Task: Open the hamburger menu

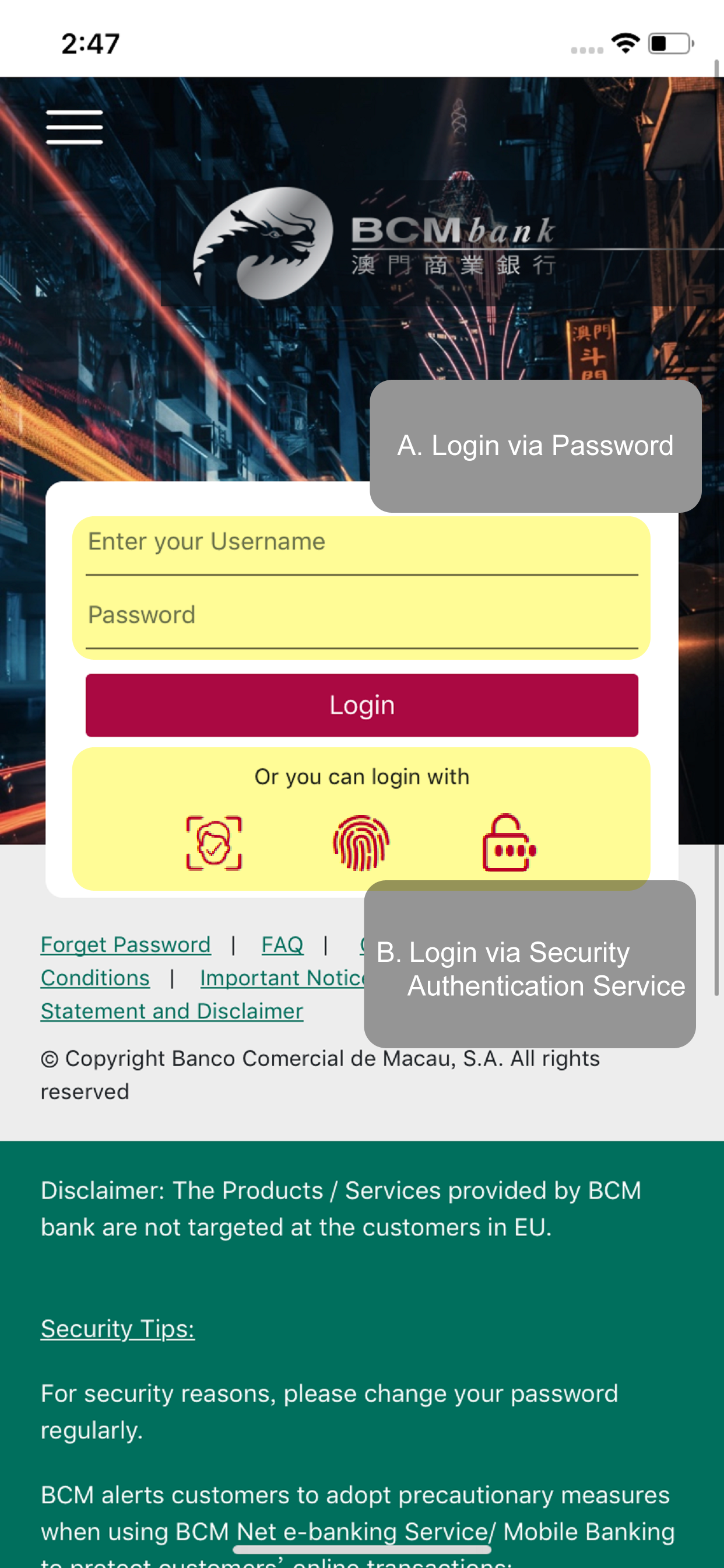Action: click(x=74, y=127)
